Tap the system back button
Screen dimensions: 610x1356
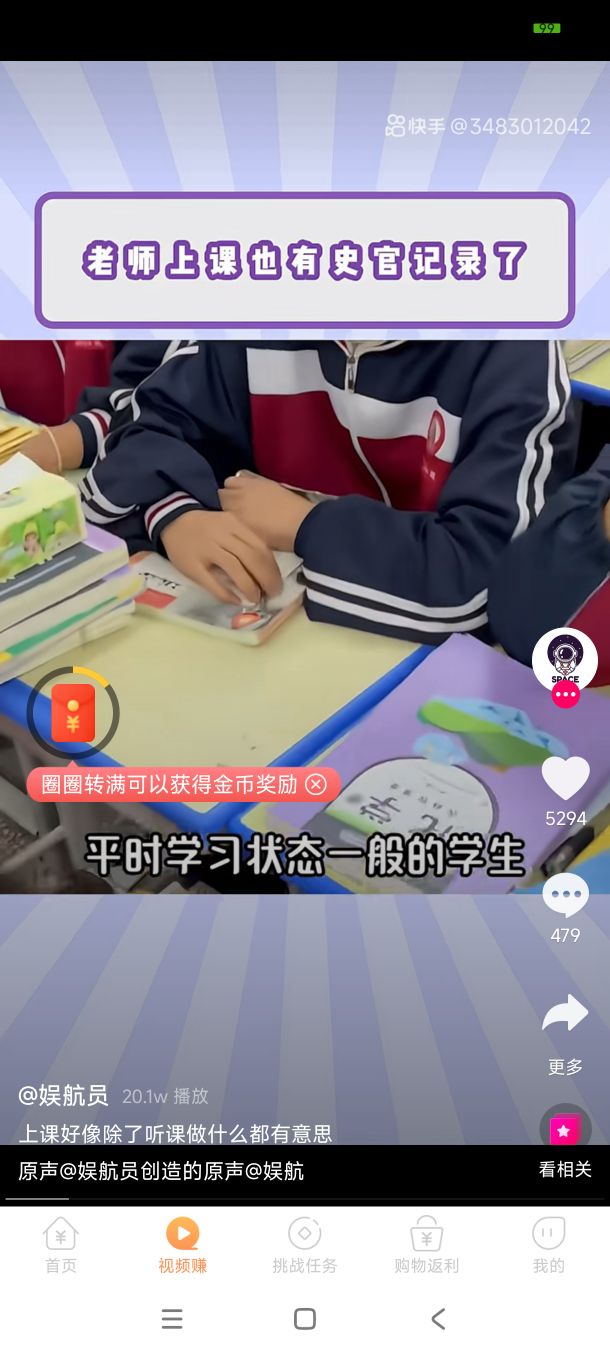[438, 1319]
